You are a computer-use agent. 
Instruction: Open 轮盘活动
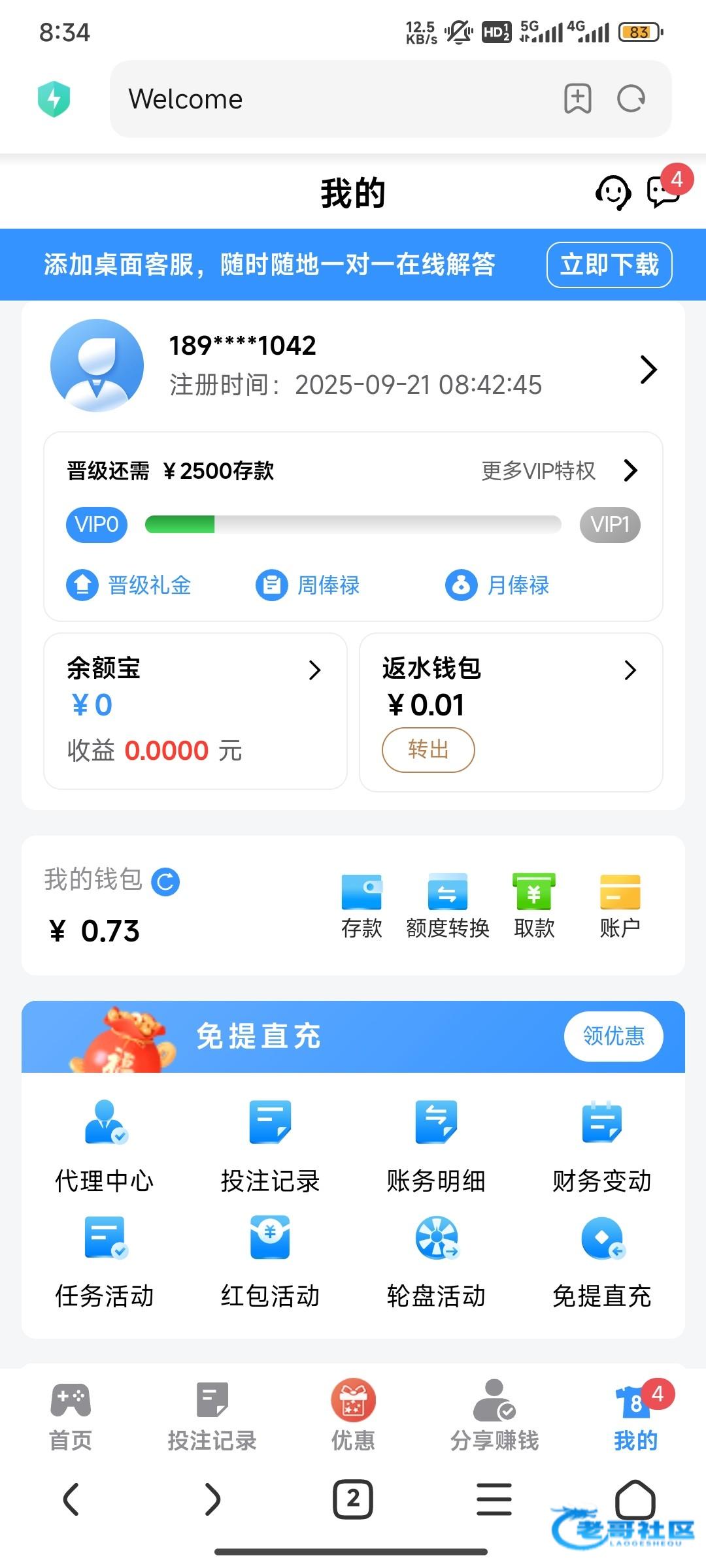point(436,1261)
